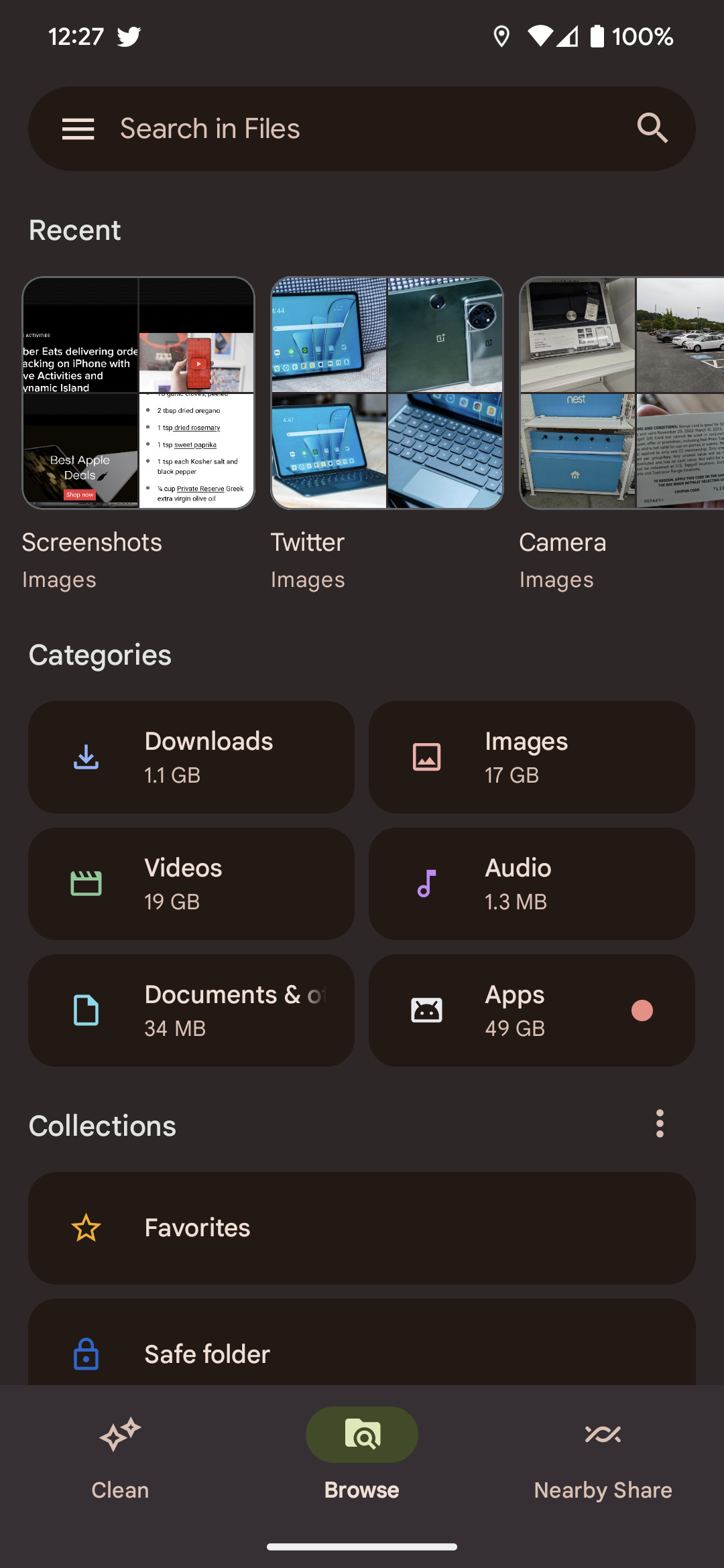The width and height of the screenshot is (724, 1568).
Task: Open the Documents & other category
Action: click(191, 1010)
